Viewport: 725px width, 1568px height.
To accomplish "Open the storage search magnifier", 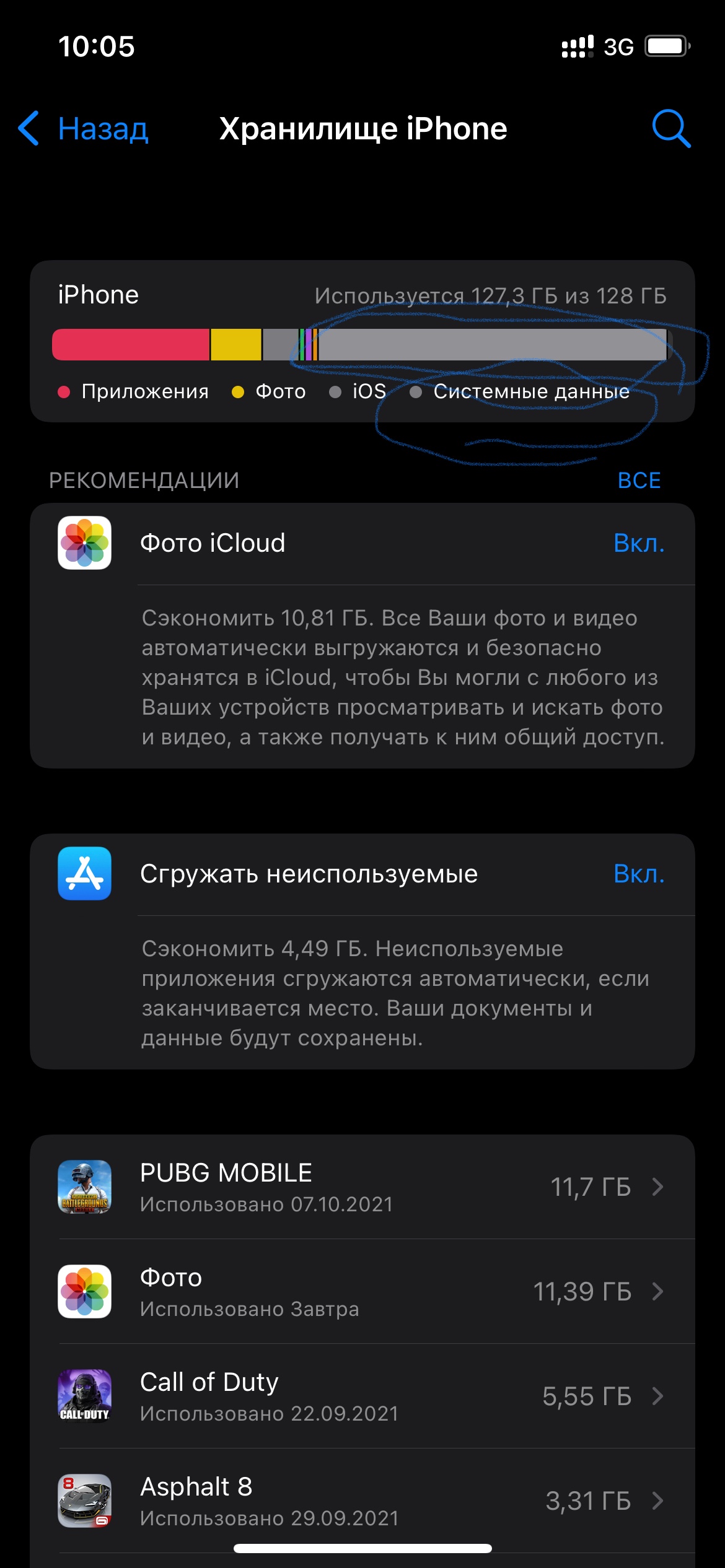I will [x=671, y=129].
